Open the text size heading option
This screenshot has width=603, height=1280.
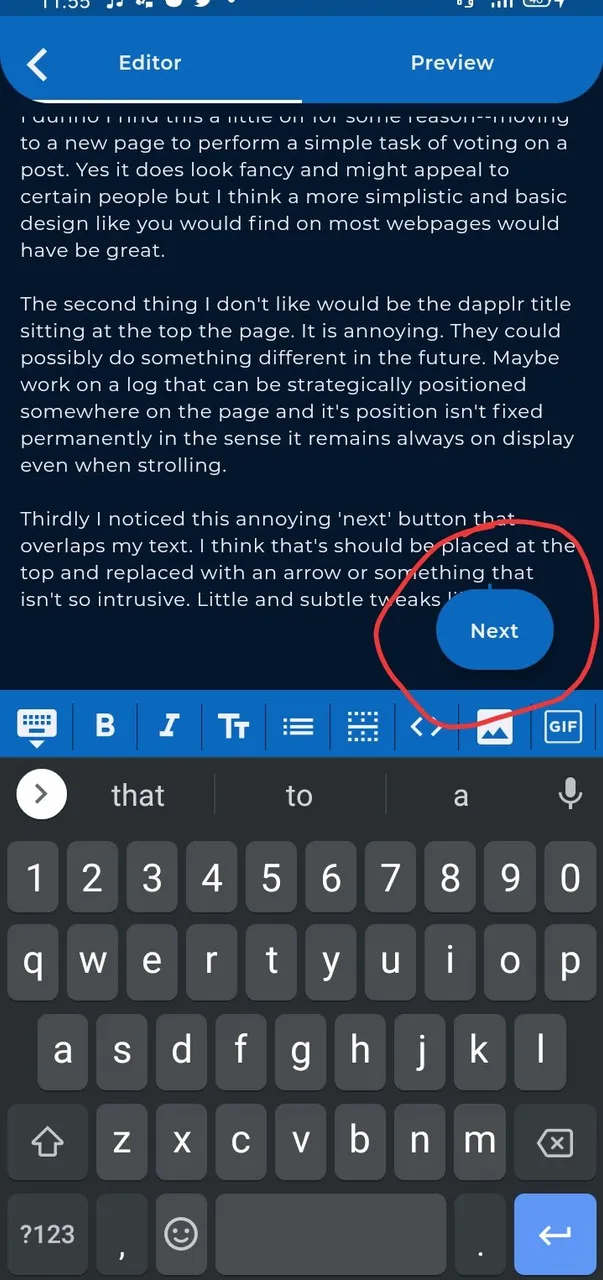tap(233, 726)
